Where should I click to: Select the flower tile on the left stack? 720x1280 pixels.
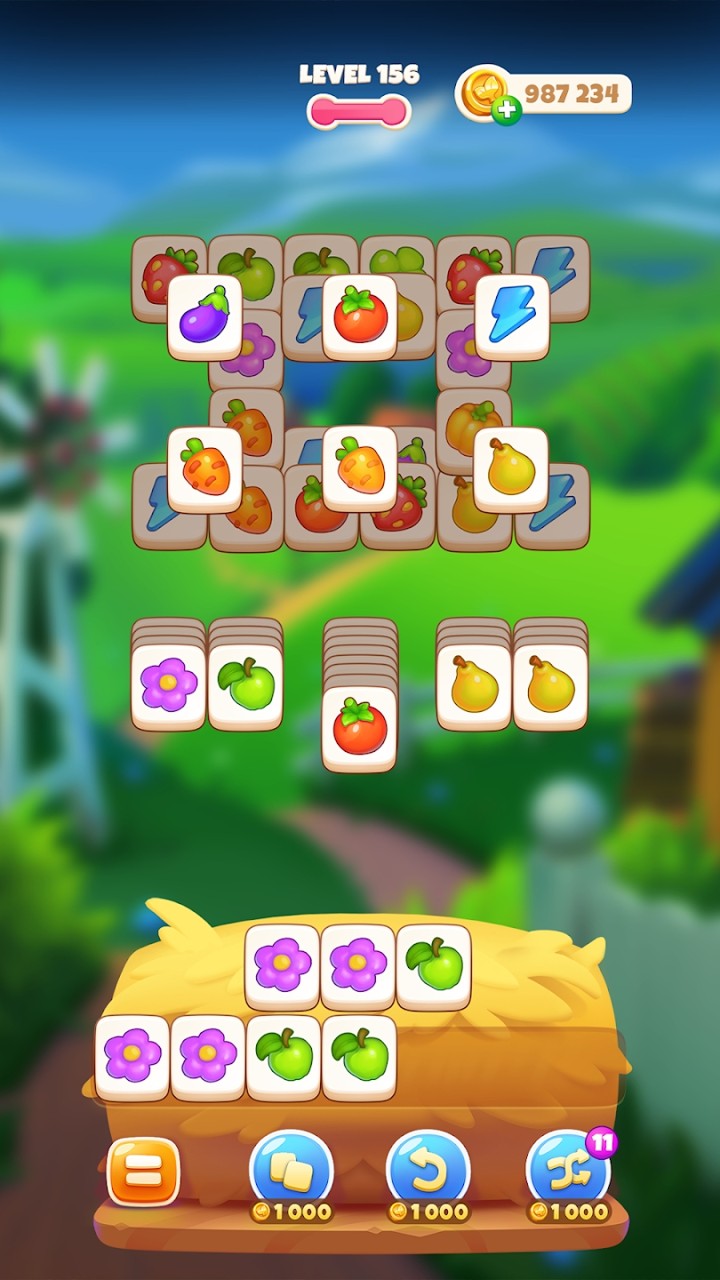(x=168, y=686)
